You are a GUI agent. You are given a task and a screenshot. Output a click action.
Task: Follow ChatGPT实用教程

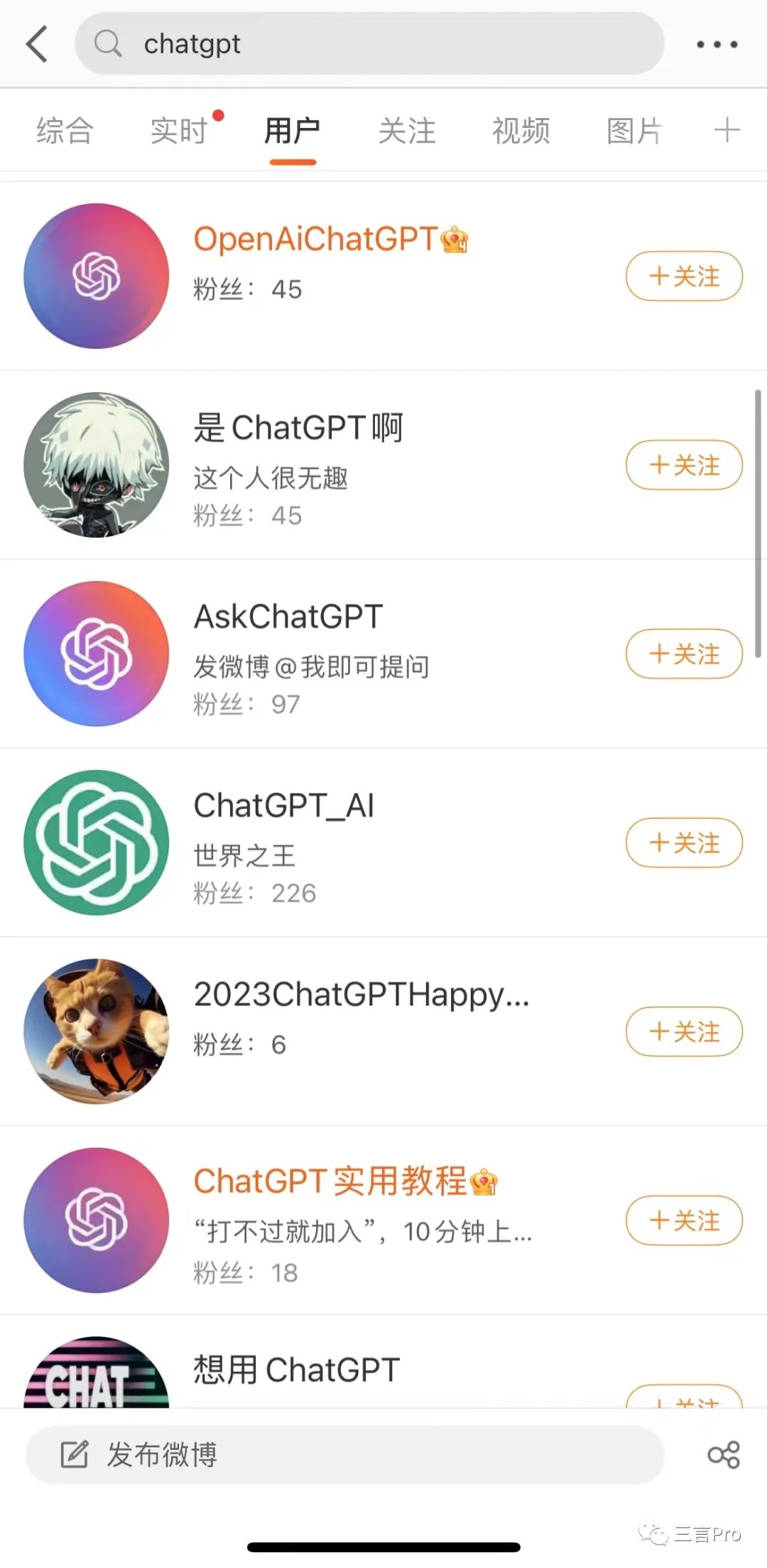[684, 1221]
